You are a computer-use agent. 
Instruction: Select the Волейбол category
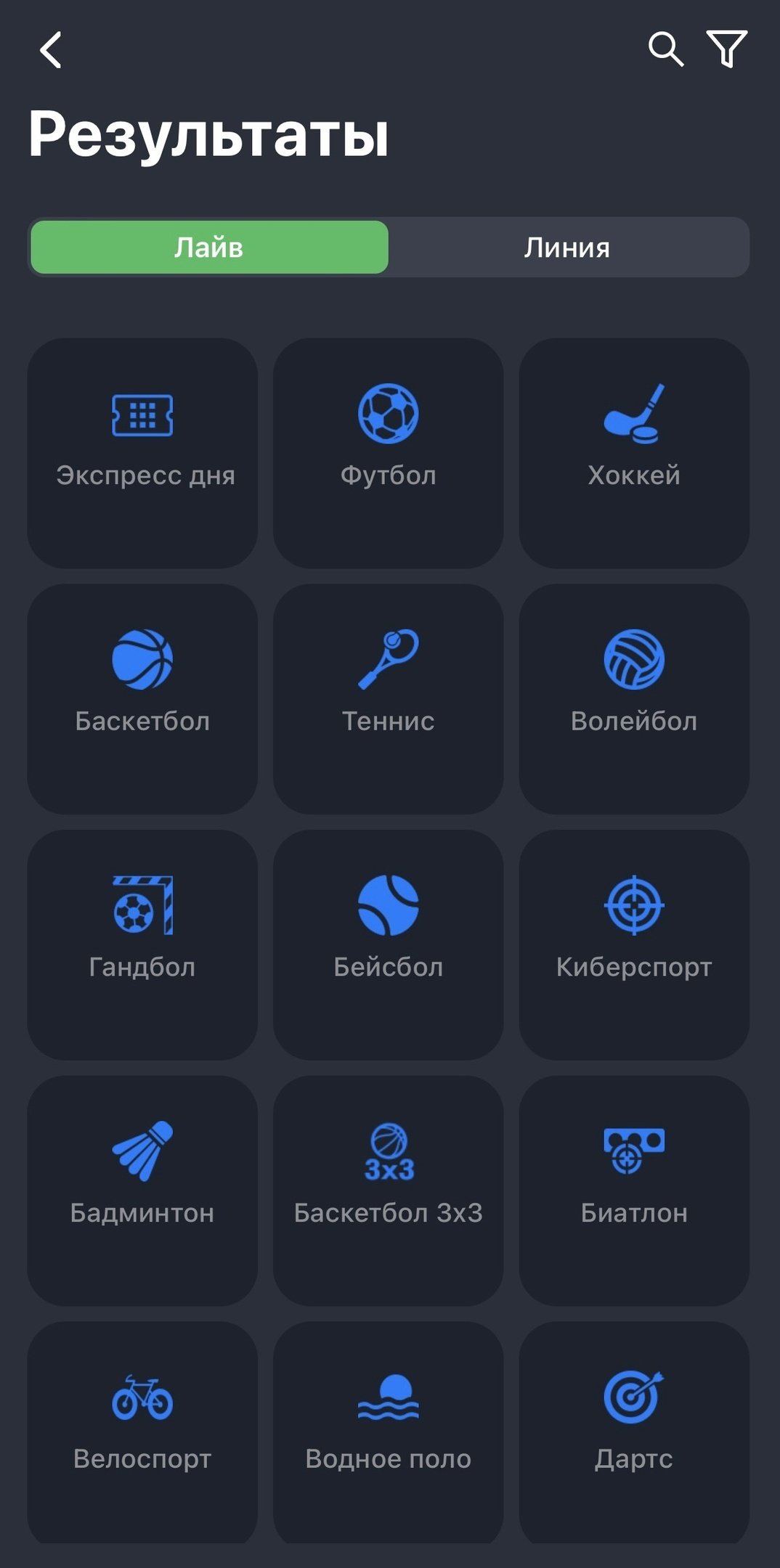(634, 698)
